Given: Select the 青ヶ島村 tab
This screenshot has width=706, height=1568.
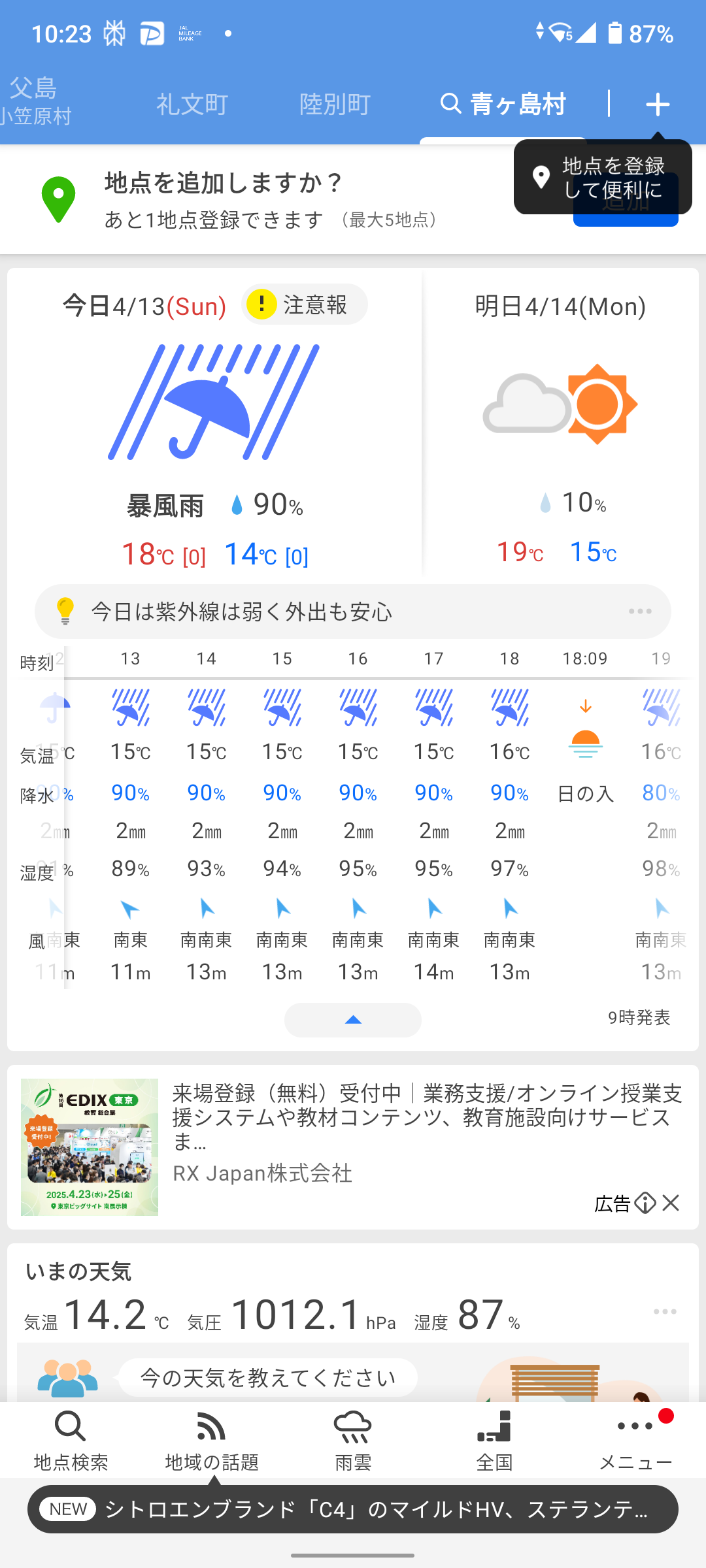Looking at the screenshot, I should click(x=503, y=105).
